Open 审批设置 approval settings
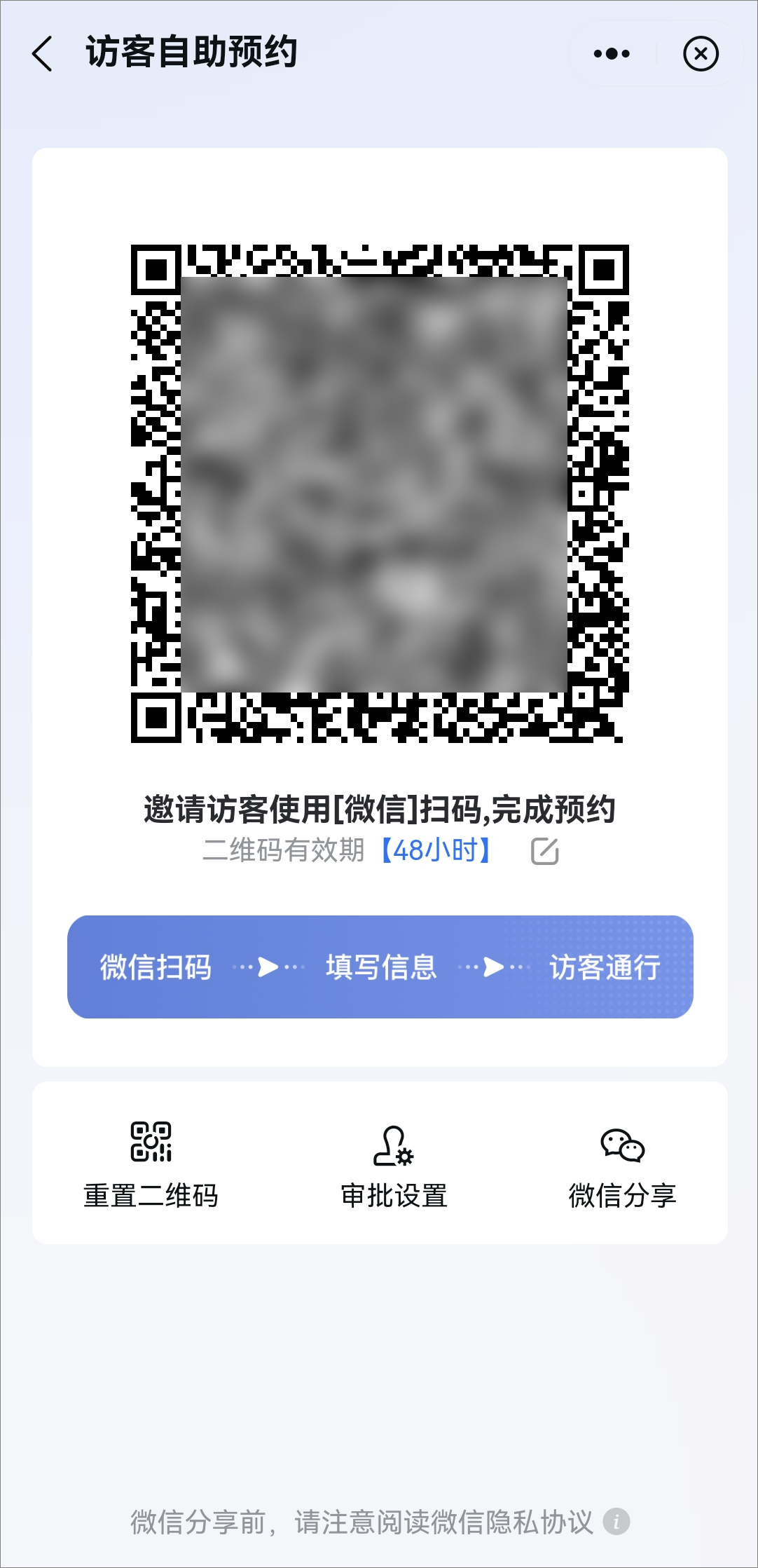This screenshot has height=1568, width=758. [394, 1165]
